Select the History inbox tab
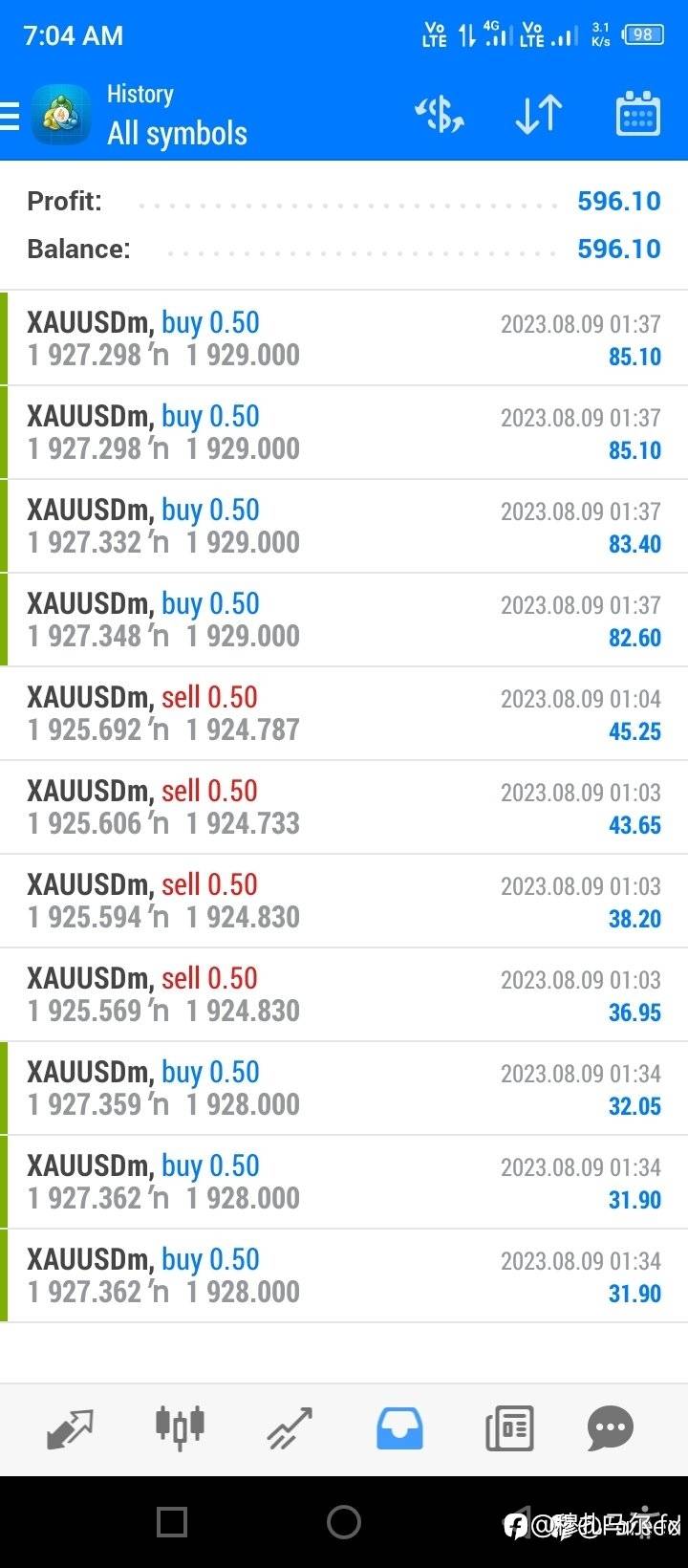Image resolution: width=688 pixels, height=1568 pixels. 399,1429
